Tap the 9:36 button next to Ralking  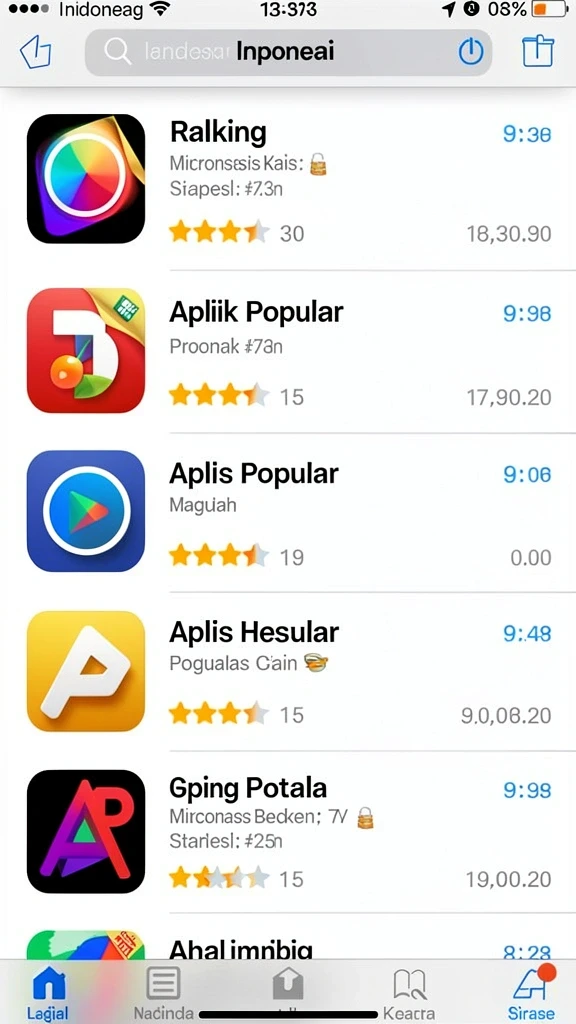coord(527,135)
